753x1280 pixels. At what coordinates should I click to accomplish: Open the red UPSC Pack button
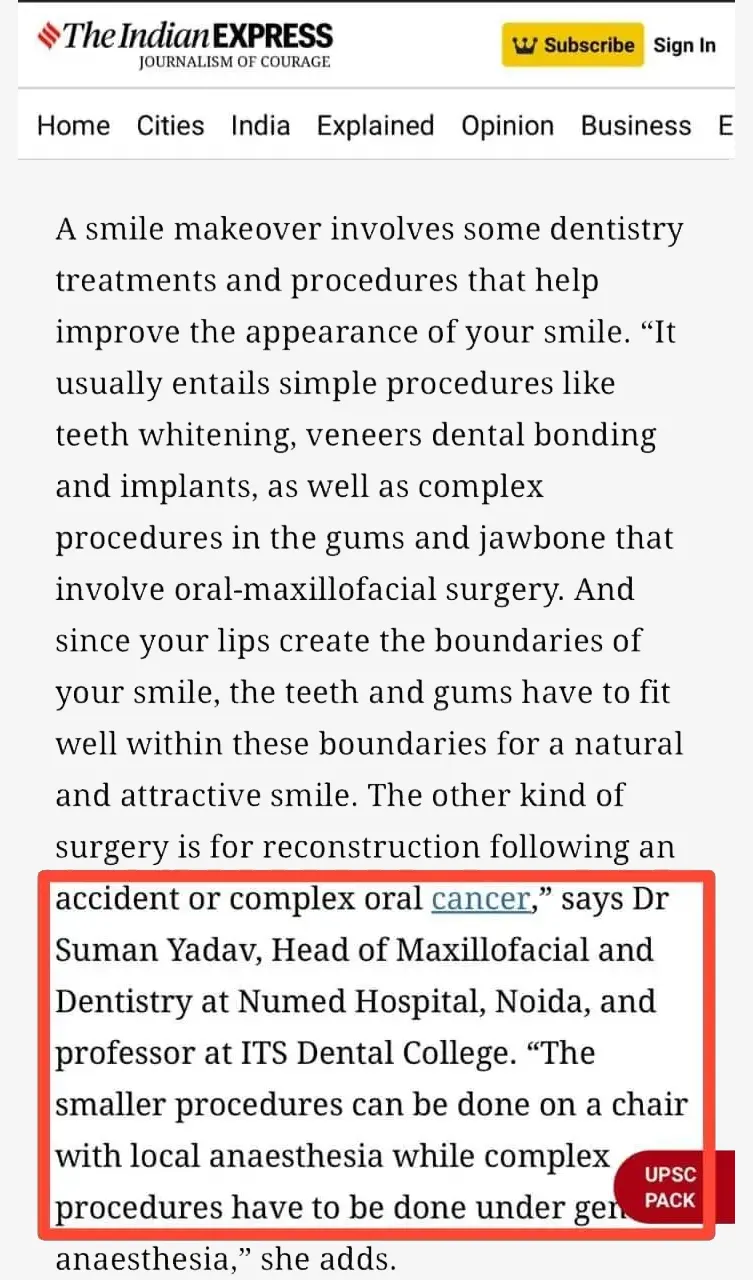pyautogui.click(x=672, y=1187)
